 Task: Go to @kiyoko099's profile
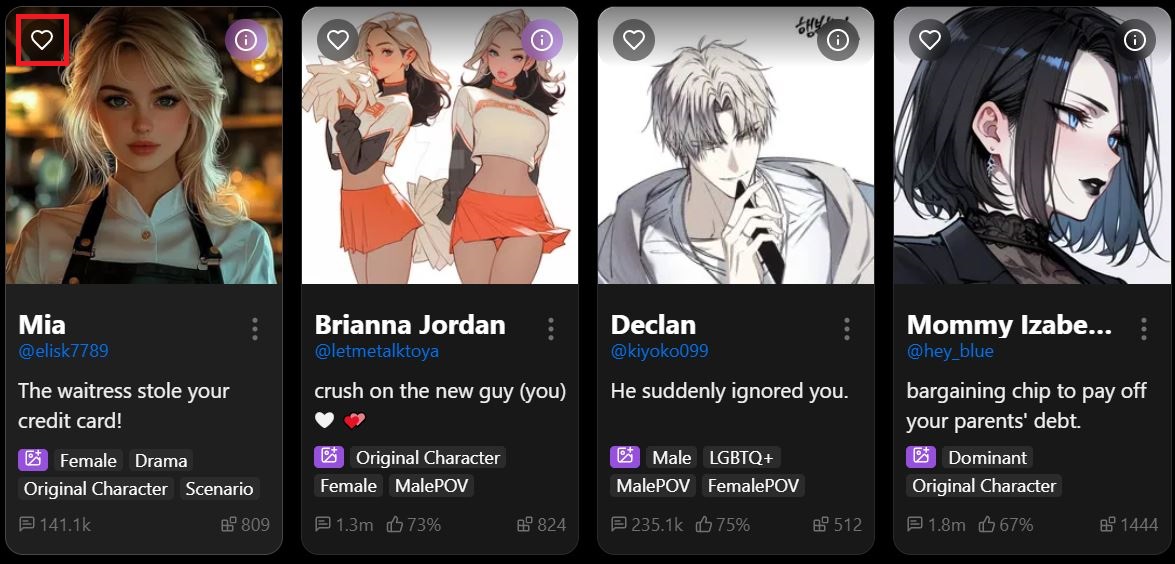(659, 351)
